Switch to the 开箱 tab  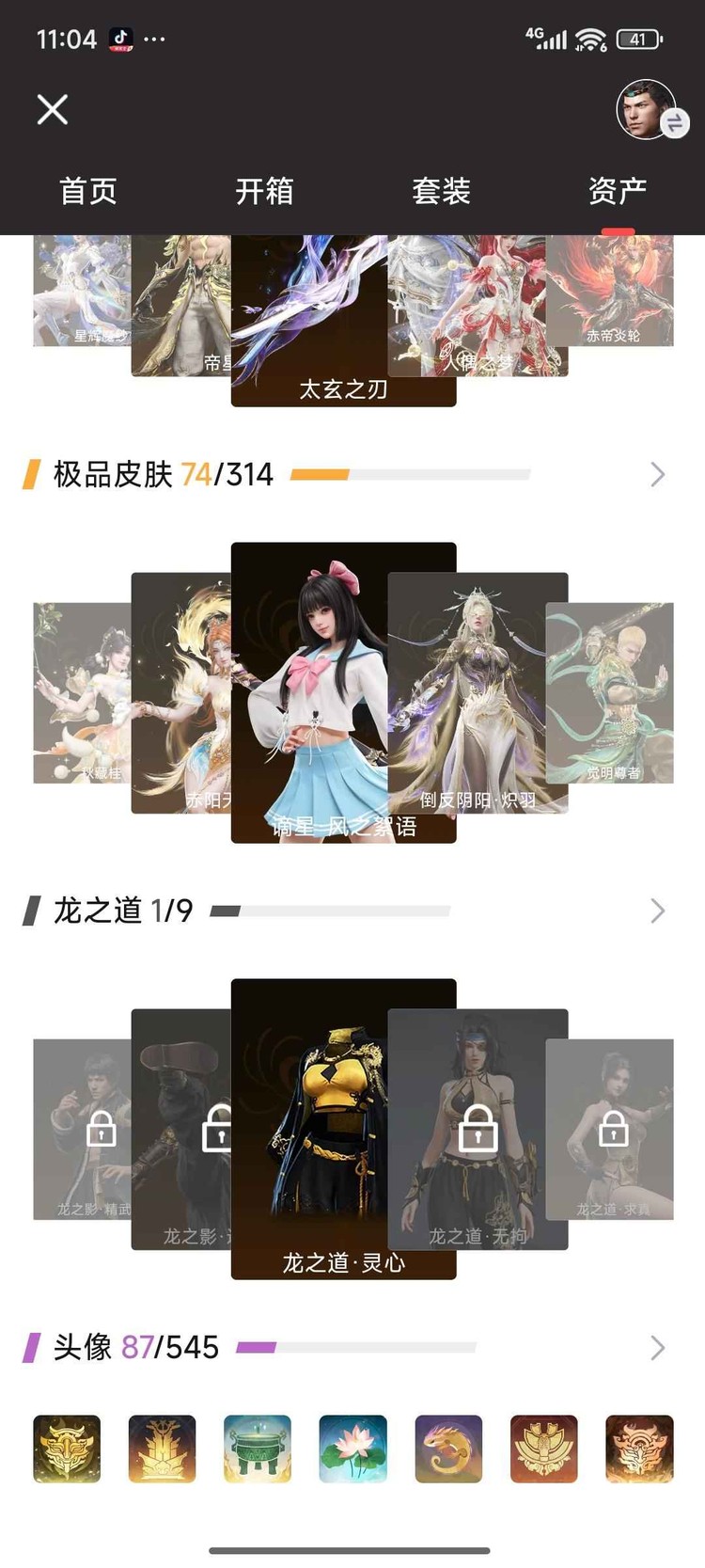click(264, 191)
